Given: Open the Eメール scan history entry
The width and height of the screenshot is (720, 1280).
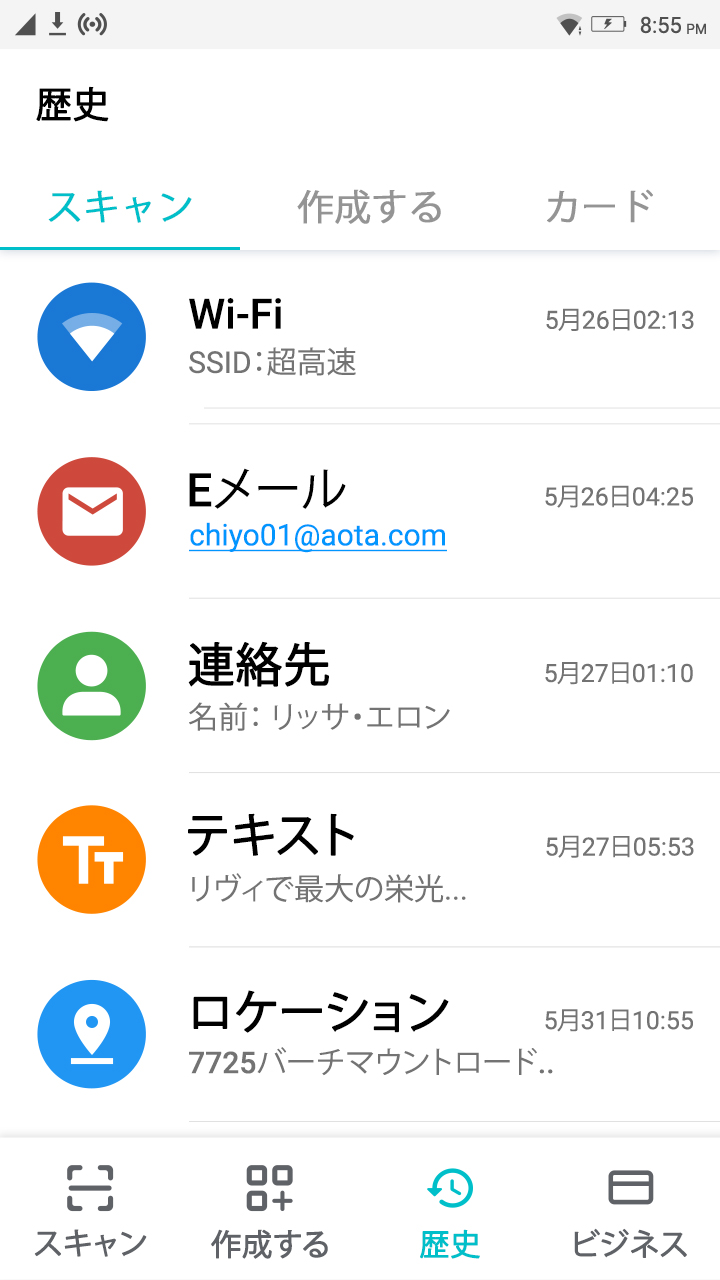Looking at the screenshot, I should pos(360,511).
